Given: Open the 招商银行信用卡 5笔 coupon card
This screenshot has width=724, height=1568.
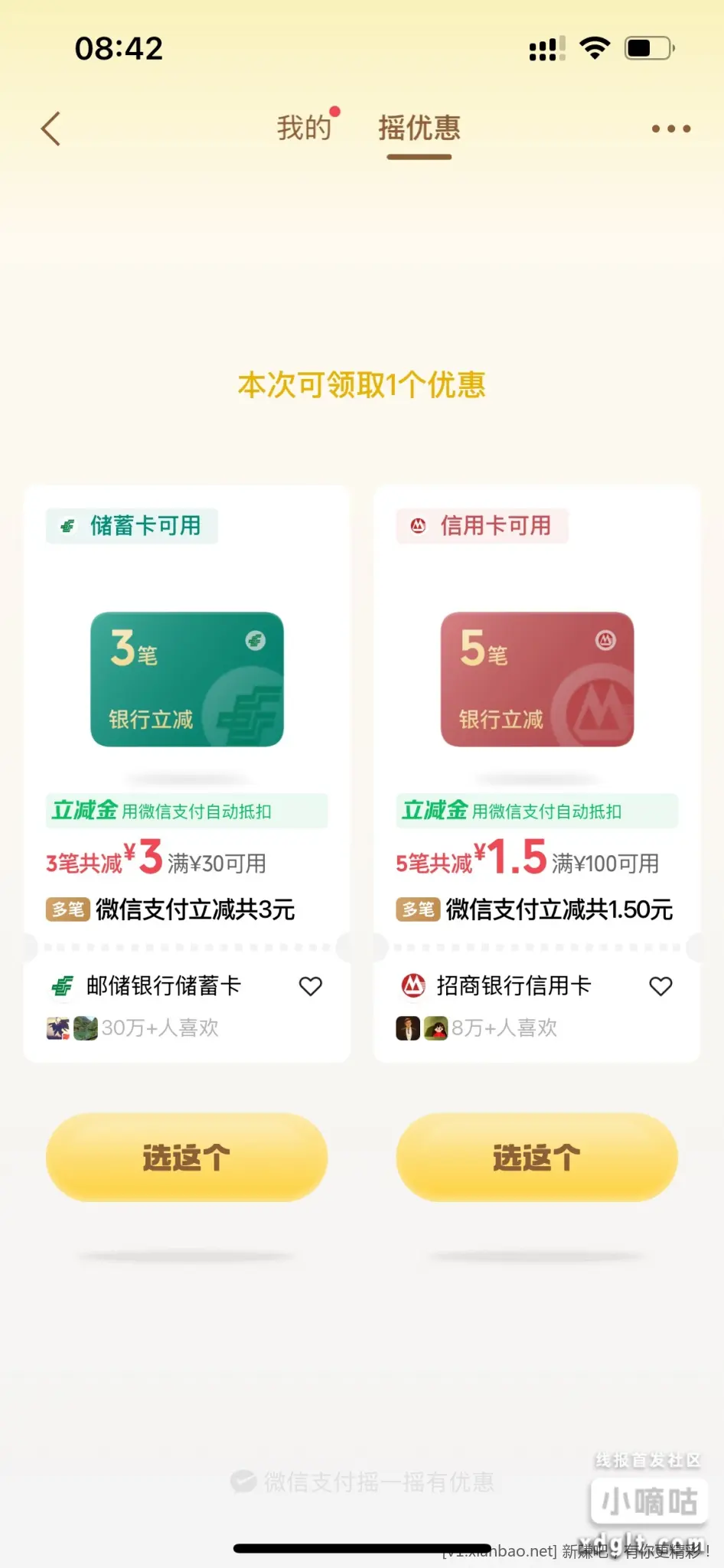Looking at the screenshot, I should tap(537, 679).
